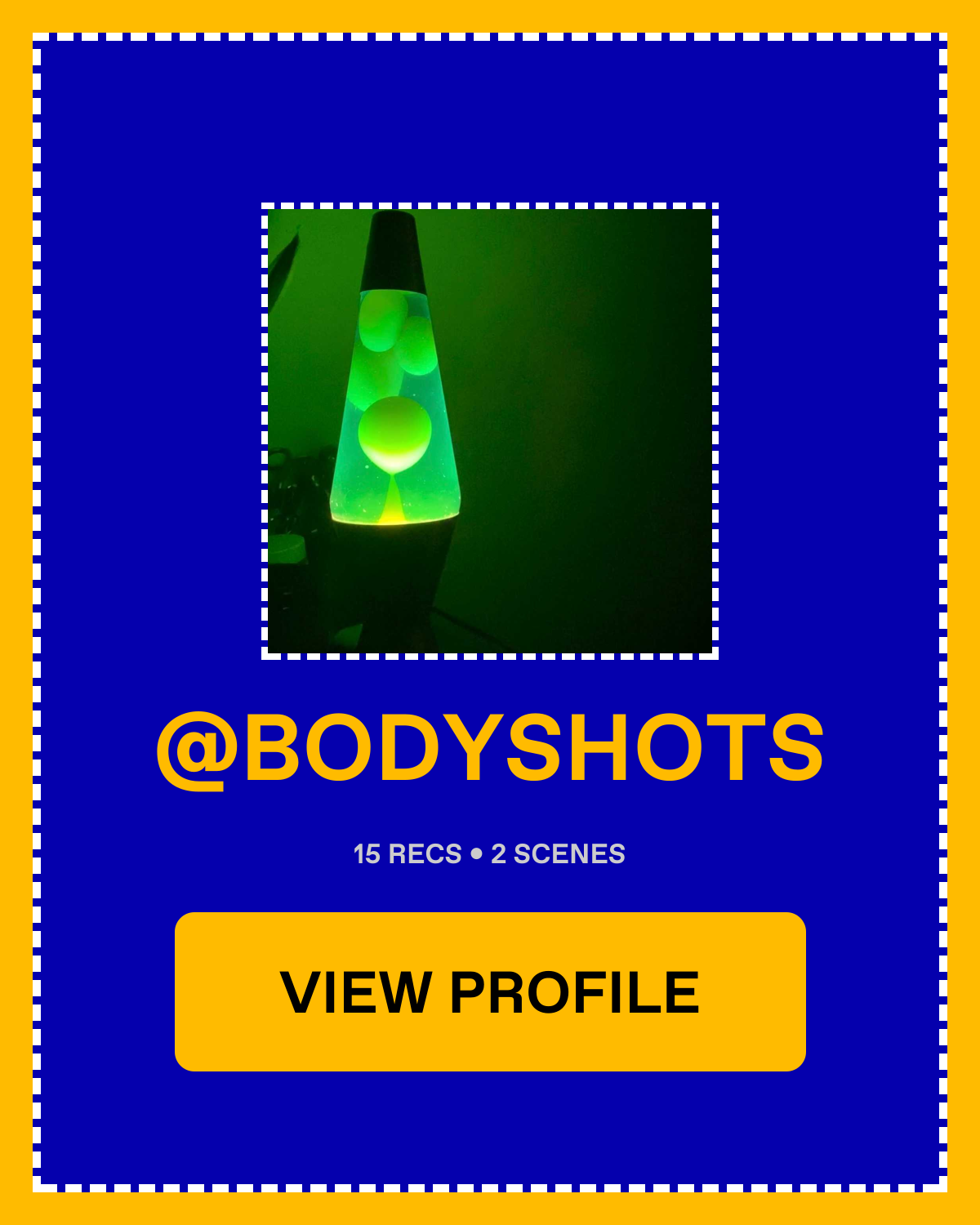Tap the View Profile button

click(490, 991)
